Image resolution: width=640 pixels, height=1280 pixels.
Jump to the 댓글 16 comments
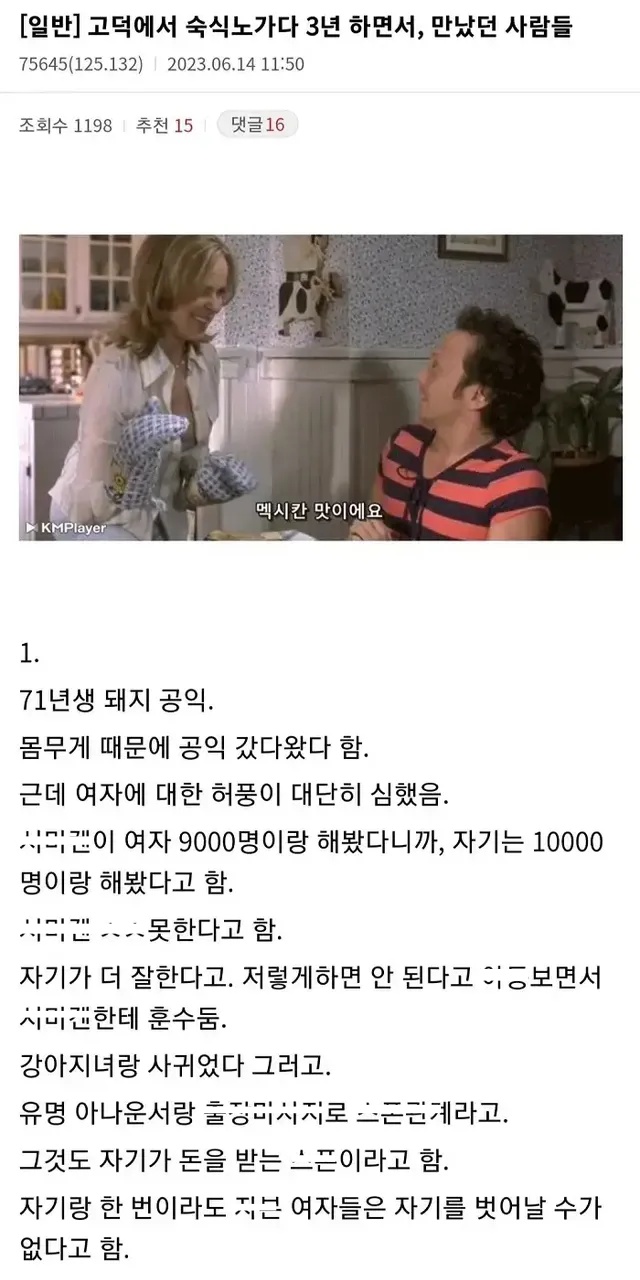click(x=257, y=125)
